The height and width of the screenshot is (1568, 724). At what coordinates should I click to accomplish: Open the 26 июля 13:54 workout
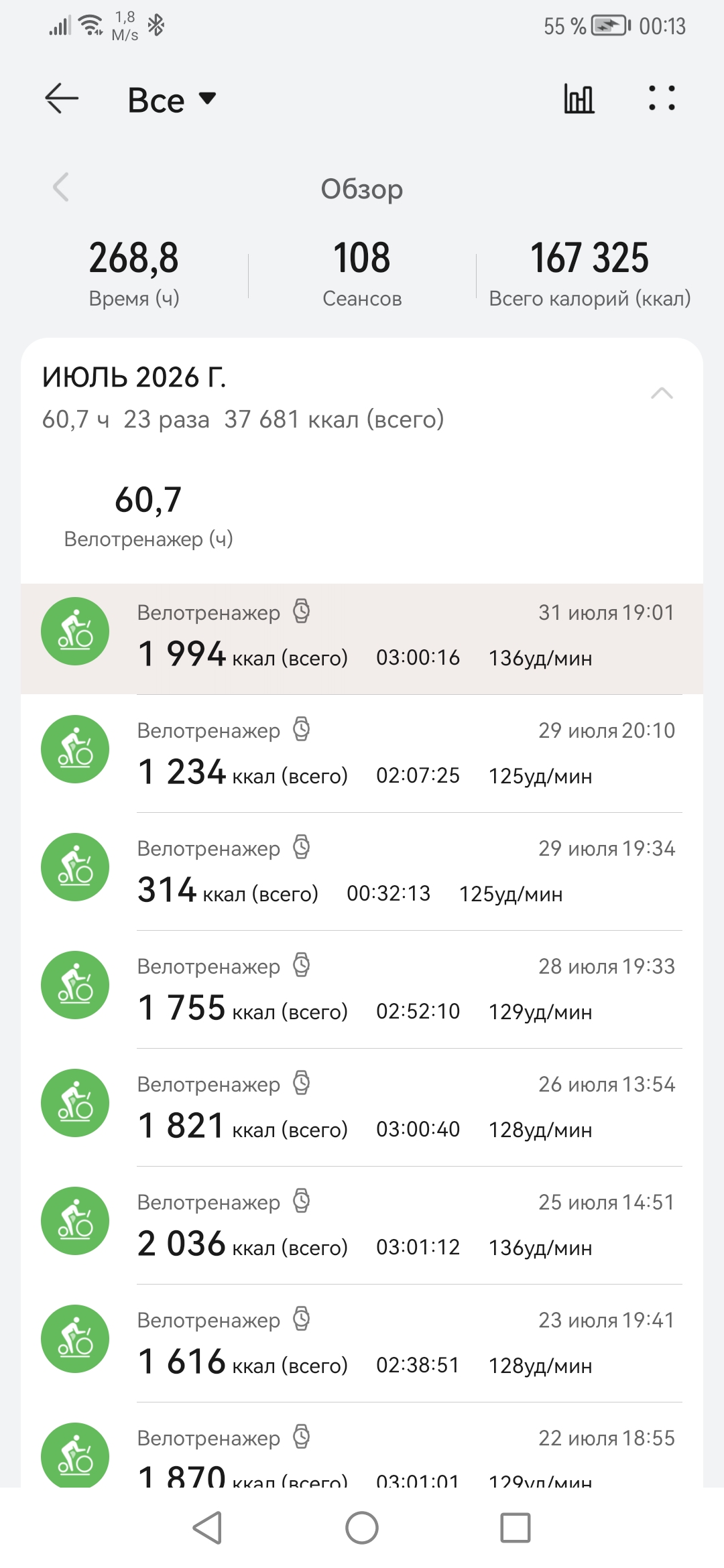362,1108
